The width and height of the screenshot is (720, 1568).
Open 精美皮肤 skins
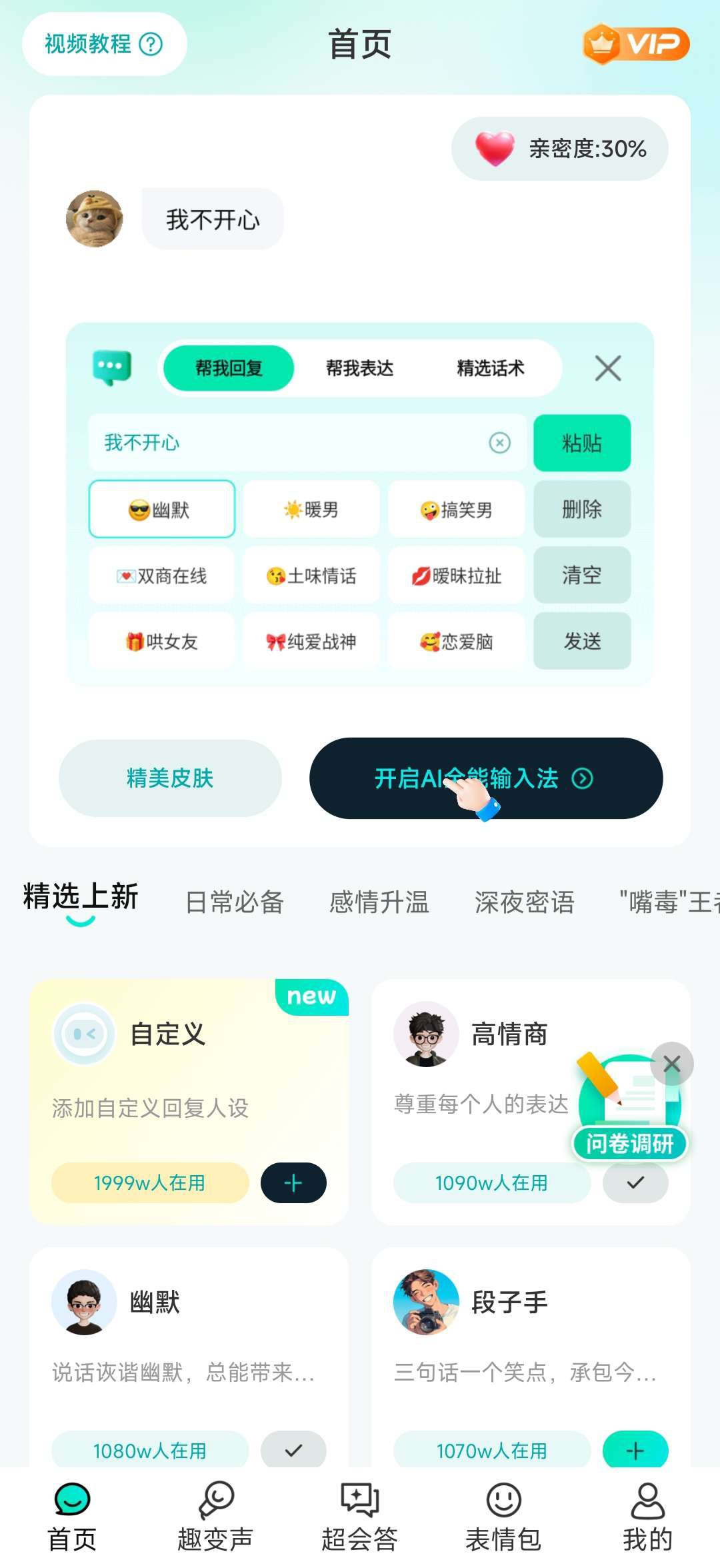pyautogui.click(x=170, y=778)
